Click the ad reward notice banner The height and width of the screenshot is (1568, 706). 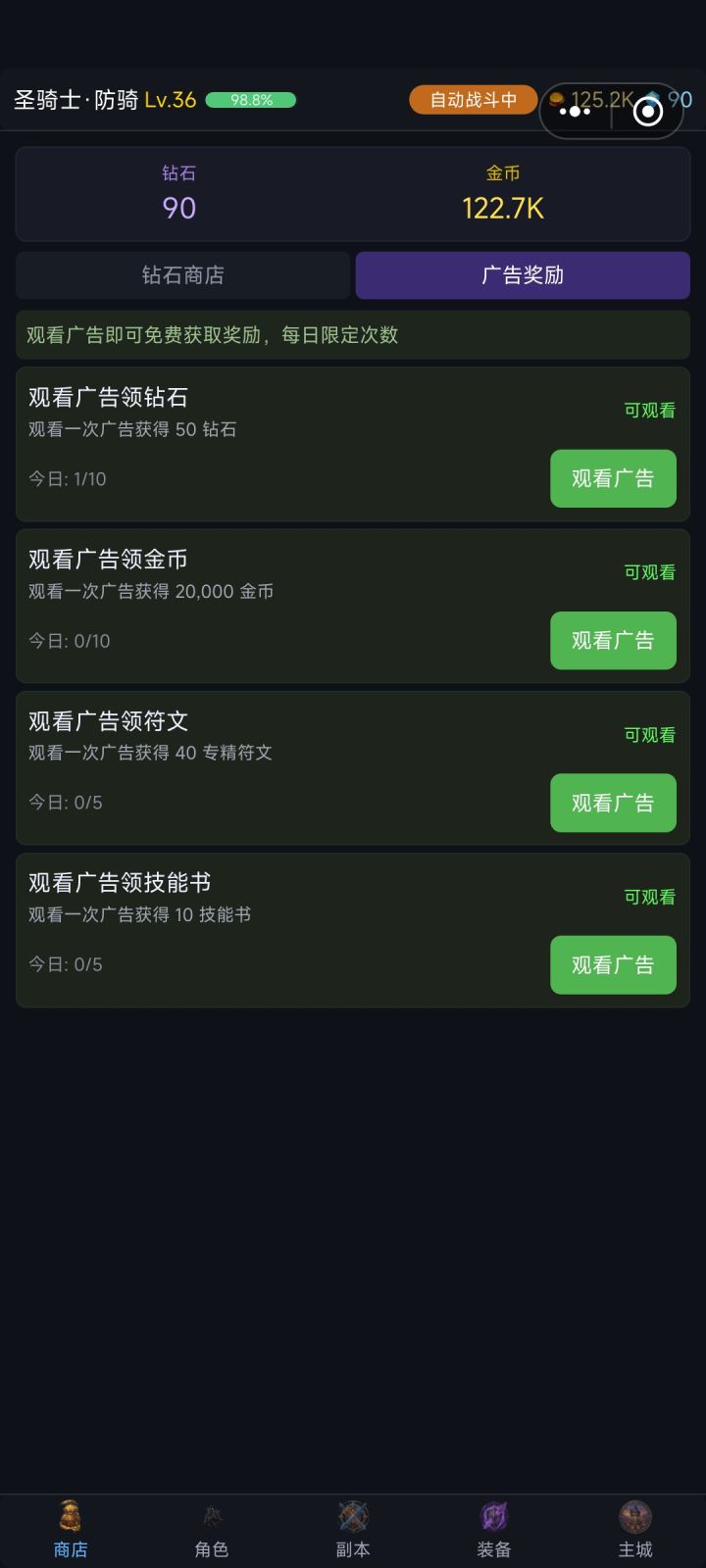click(x=353, y=334)
